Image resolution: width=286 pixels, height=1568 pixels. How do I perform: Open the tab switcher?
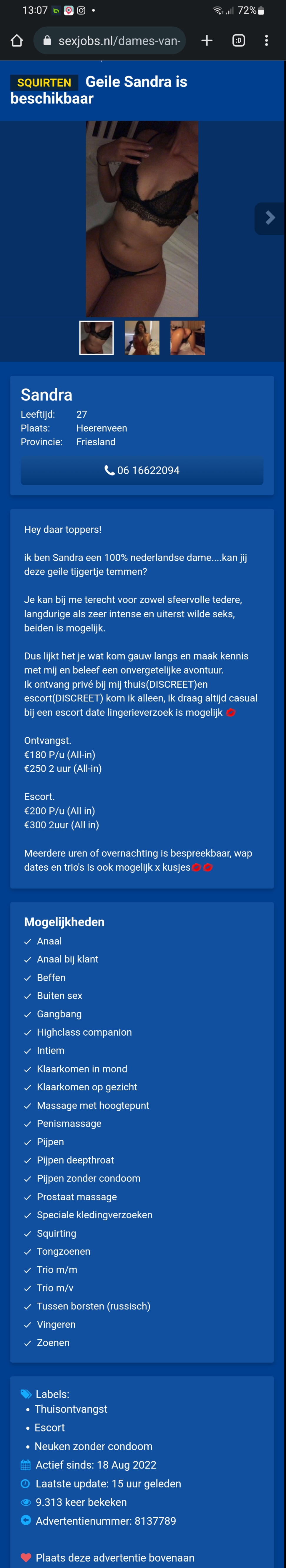coord(239,41)
